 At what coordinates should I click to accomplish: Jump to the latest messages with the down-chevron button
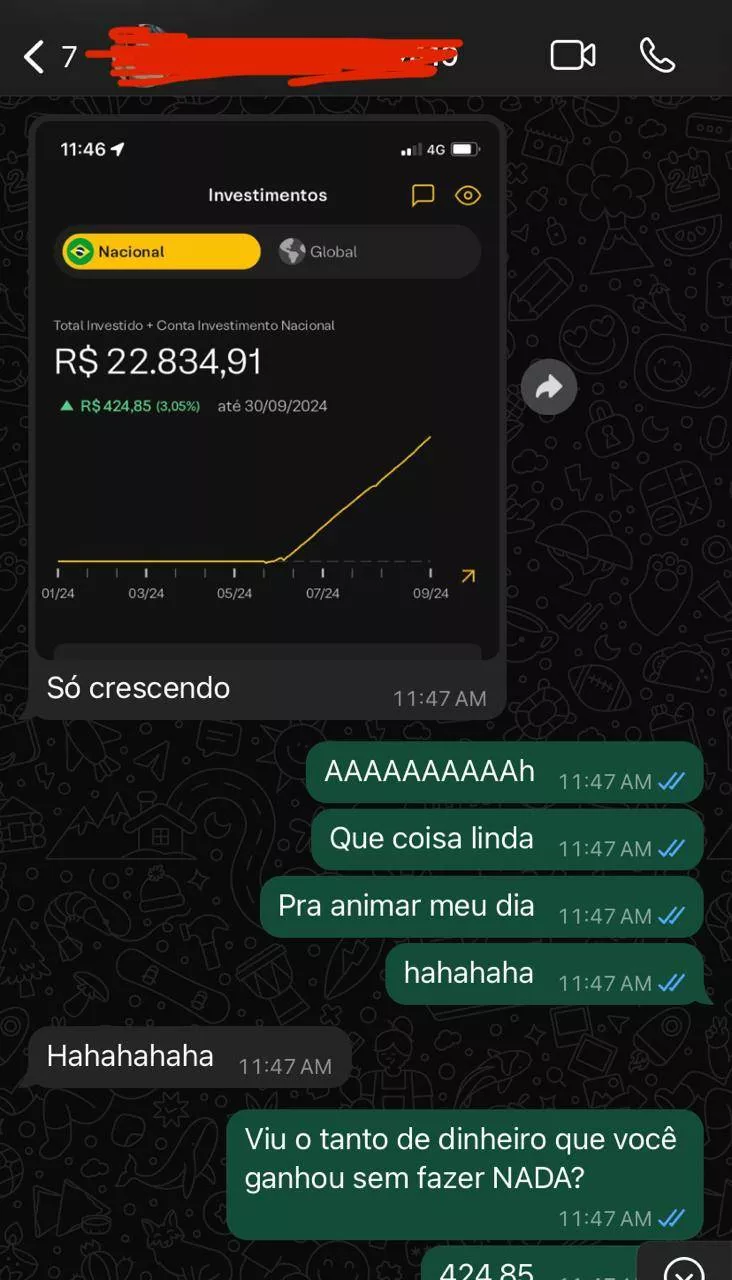coord(685,1266)
